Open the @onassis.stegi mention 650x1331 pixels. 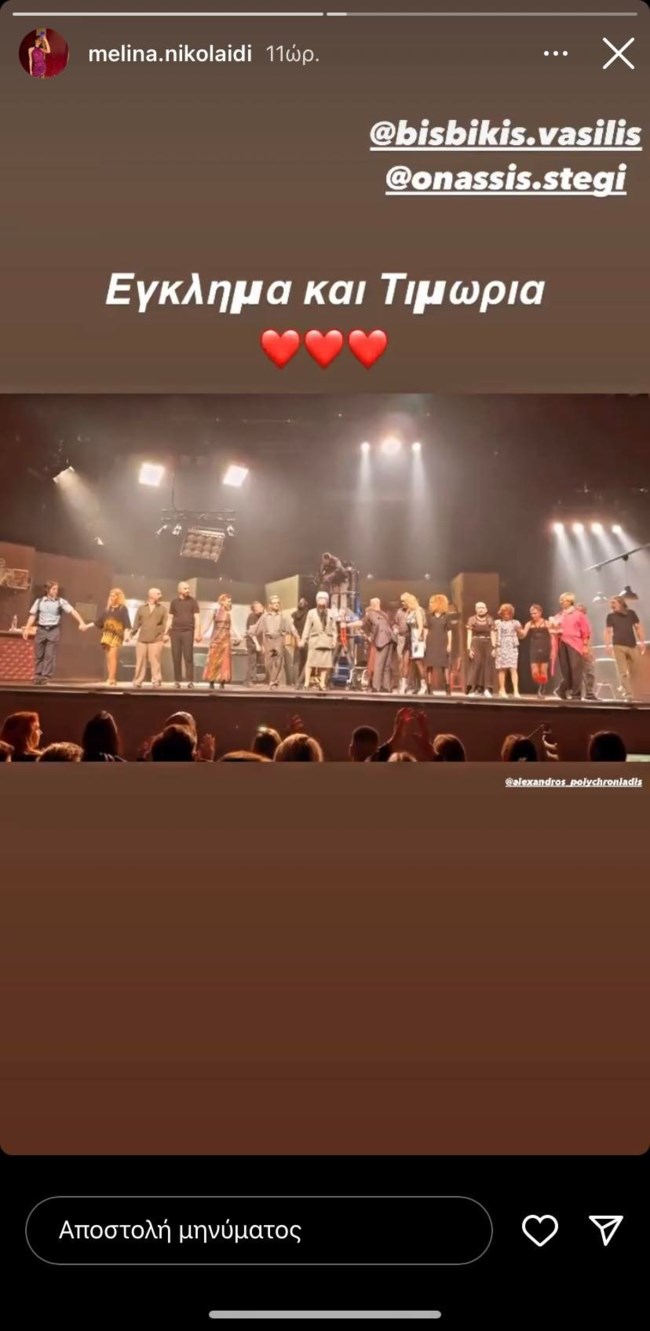pyautogui.click(x=505, y=178)
